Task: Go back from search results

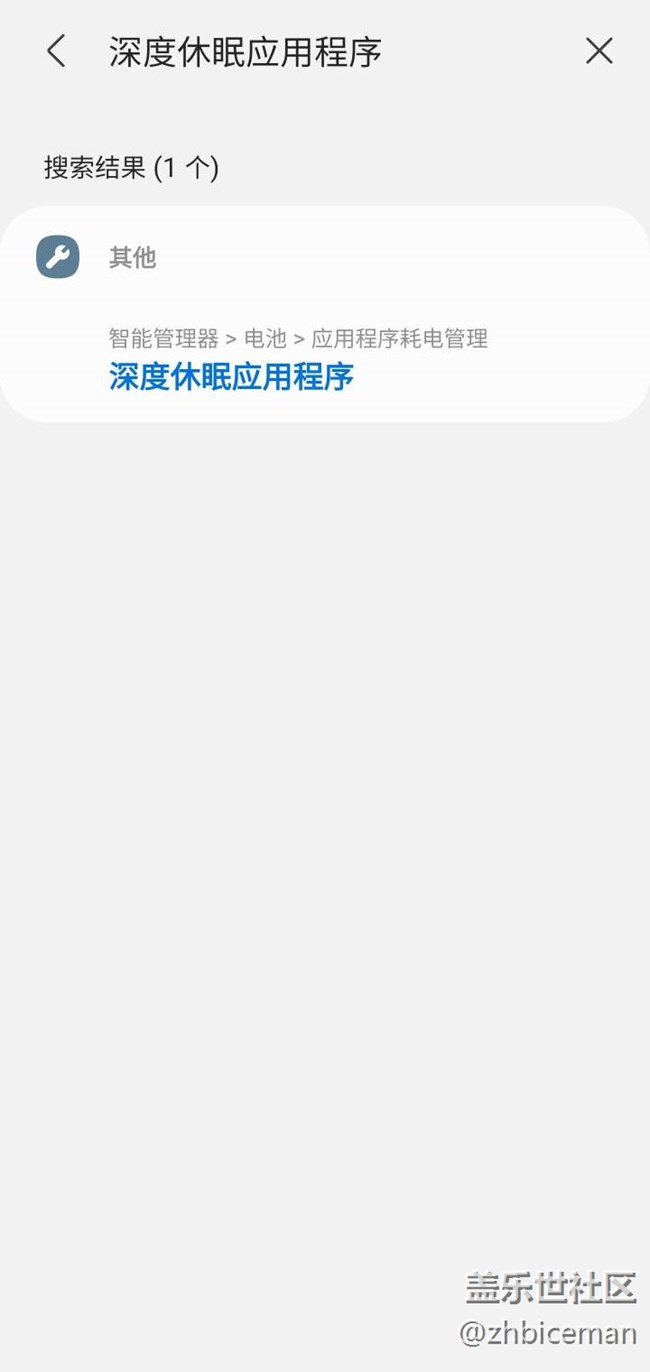Action: click(x=56, y=51)
